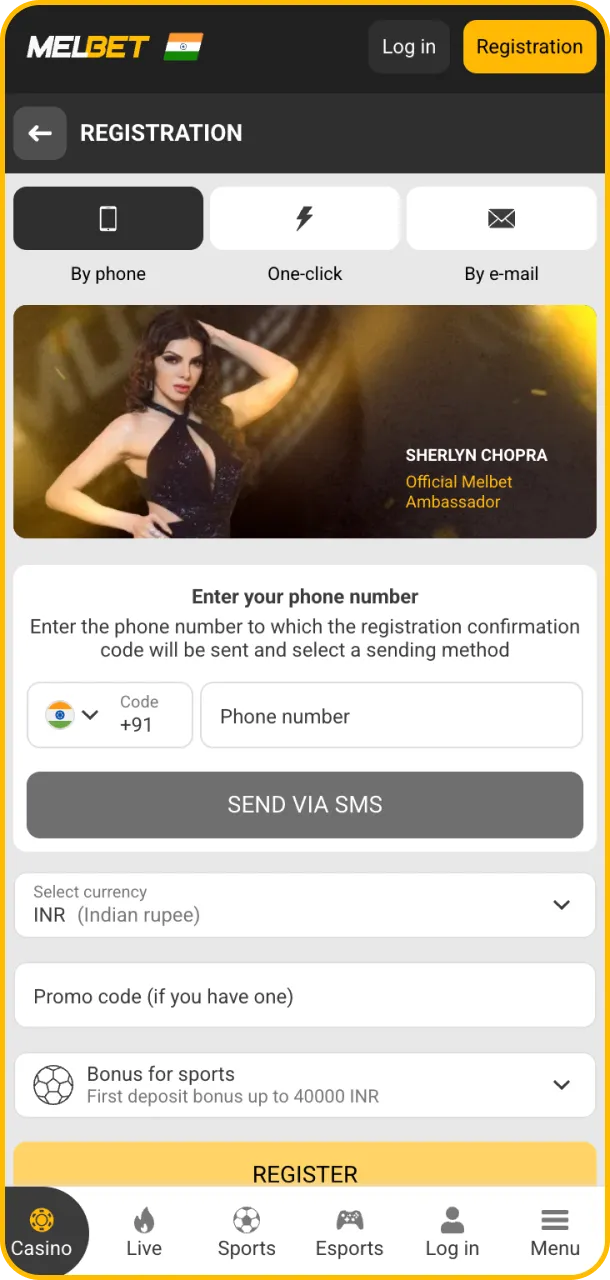Image resolution: width=610 pixels, height=1280 pixels.
Task: Open the Casino tab
Action: 42,1233
